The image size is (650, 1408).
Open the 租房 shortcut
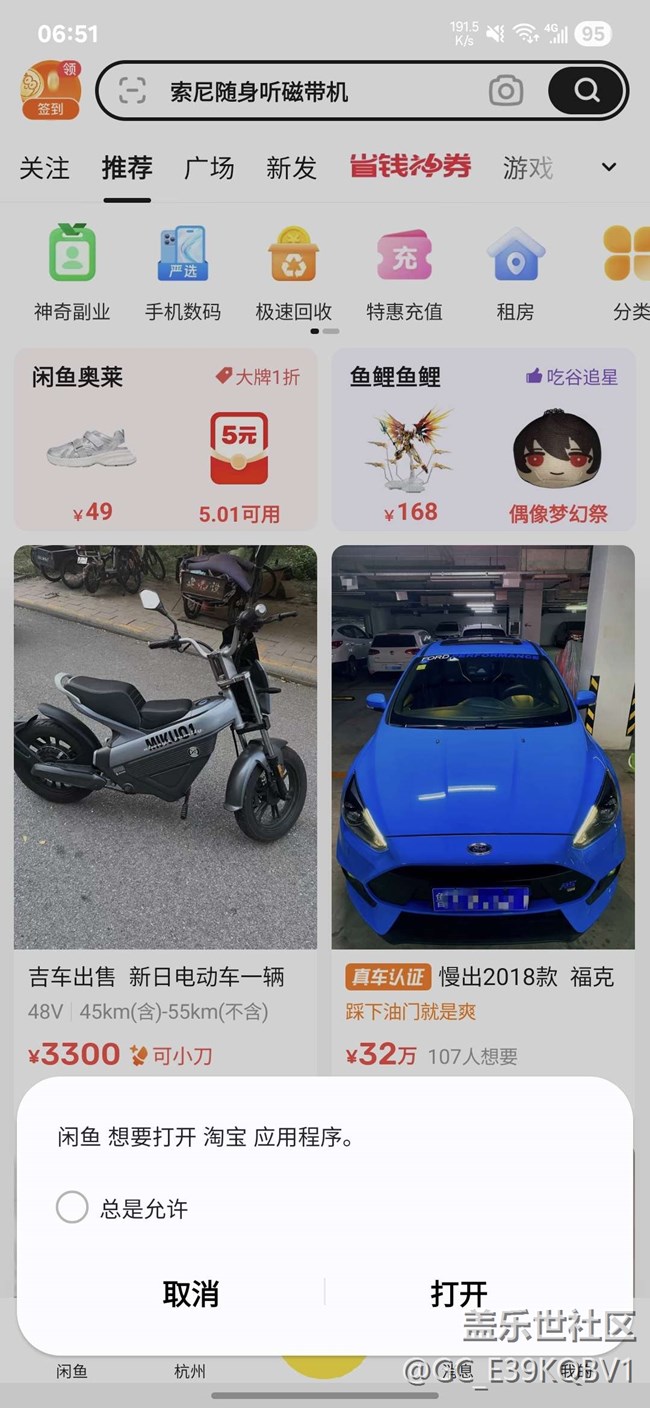point(515,272)
